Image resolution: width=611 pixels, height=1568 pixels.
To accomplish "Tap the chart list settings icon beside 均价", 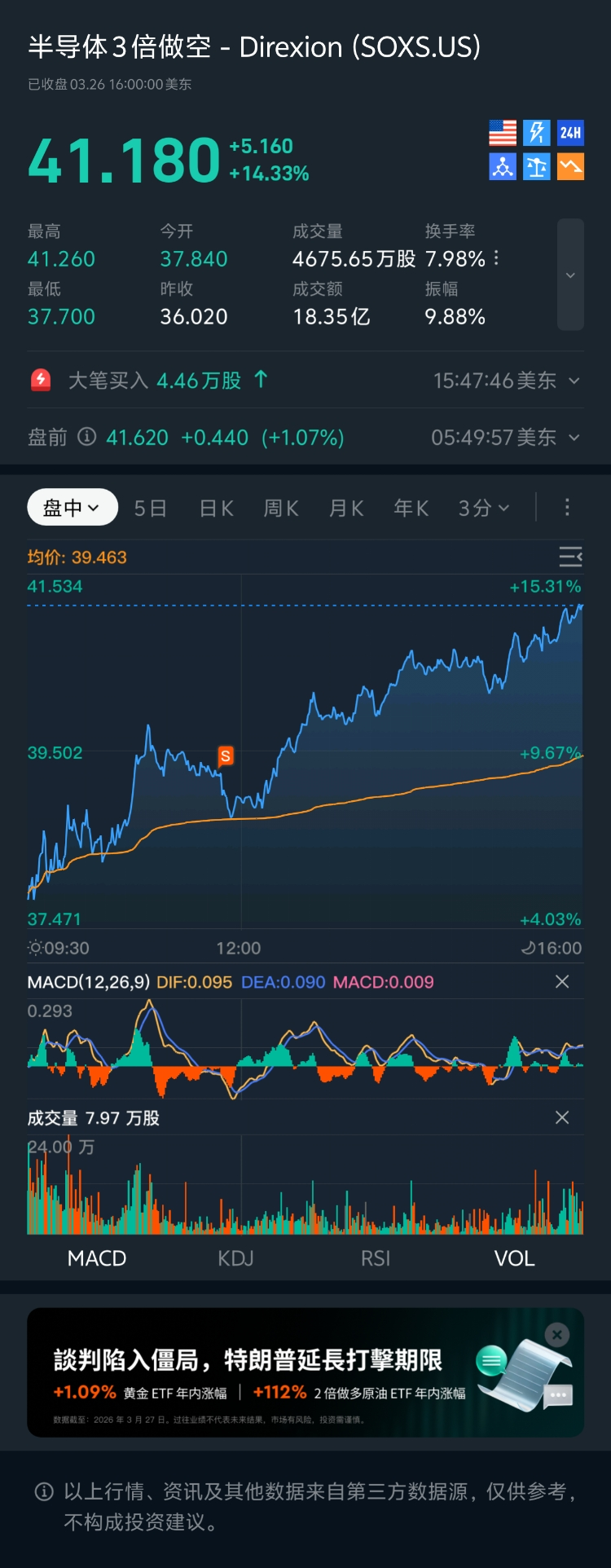I will tap(570, 557).
